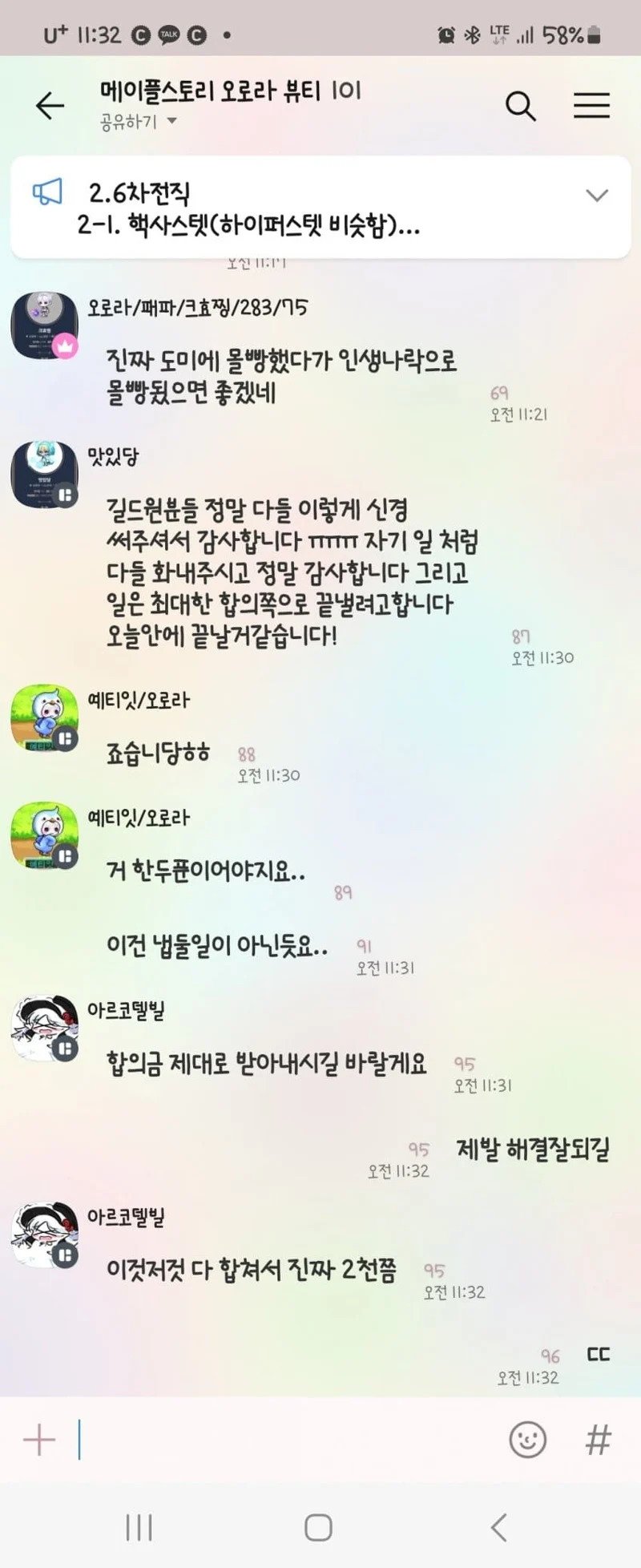Open the 공유하기 dropdown
Viewport: 641px width, 1568px height.
138,122
